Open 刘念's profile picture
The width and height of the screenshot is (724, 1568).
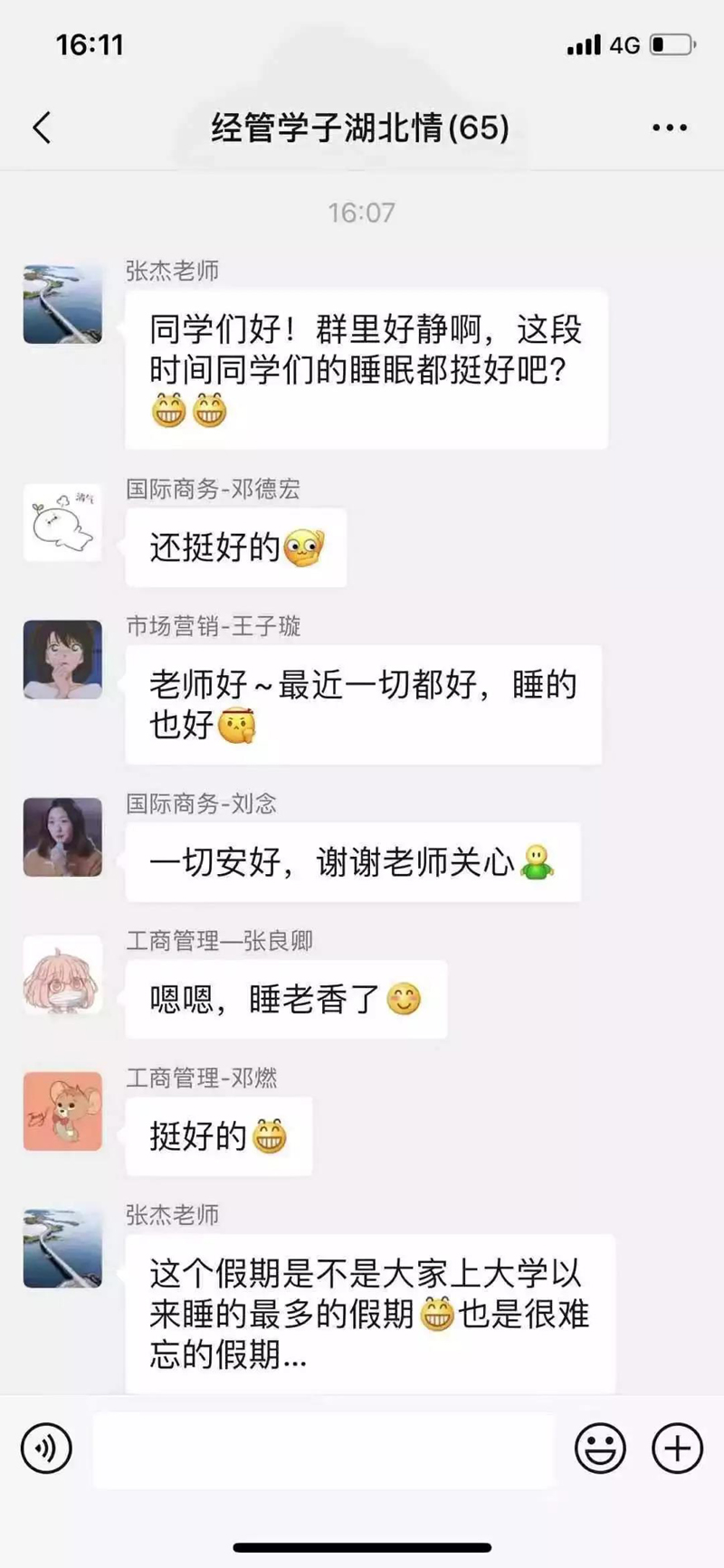[x=62, y=837]
